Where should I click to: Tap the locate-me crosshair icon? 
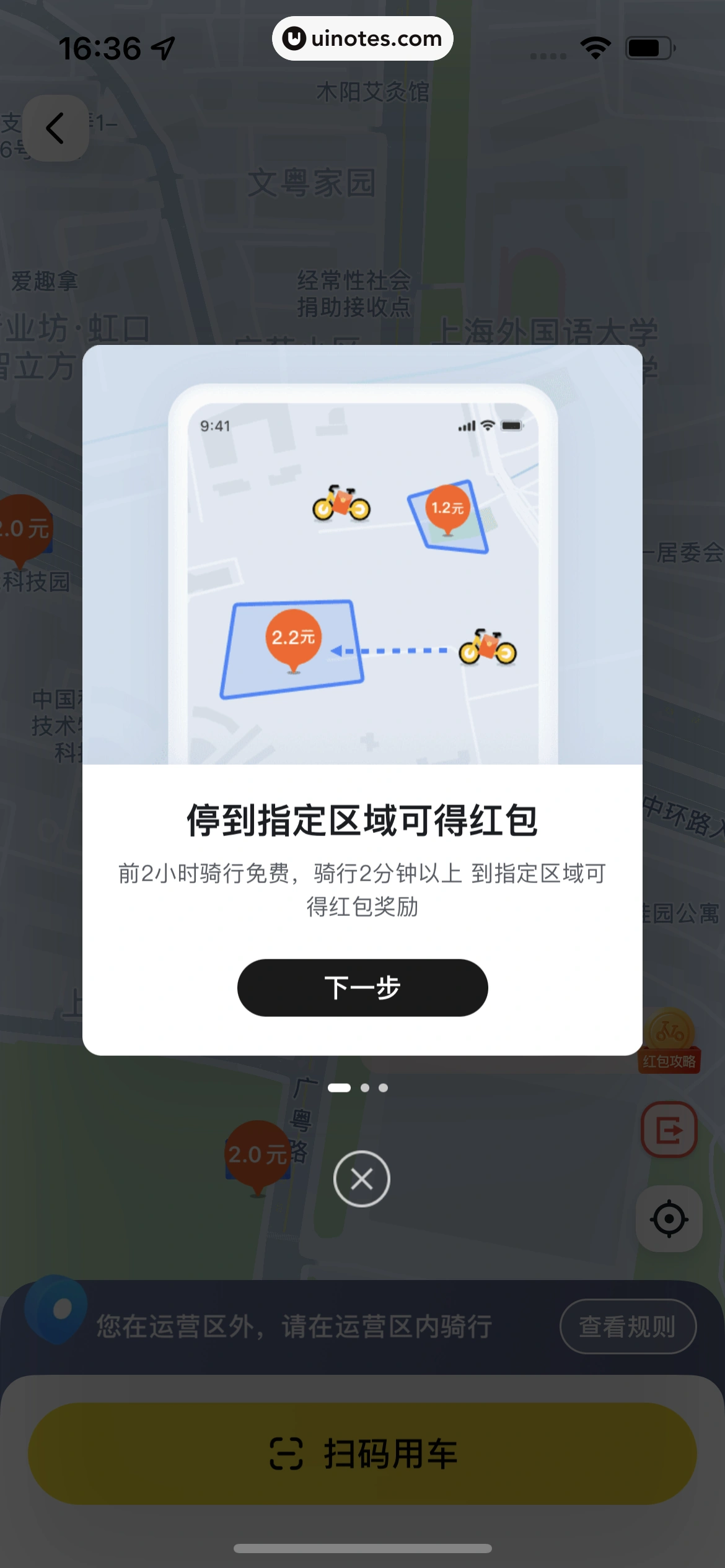tap(669, 1217)
